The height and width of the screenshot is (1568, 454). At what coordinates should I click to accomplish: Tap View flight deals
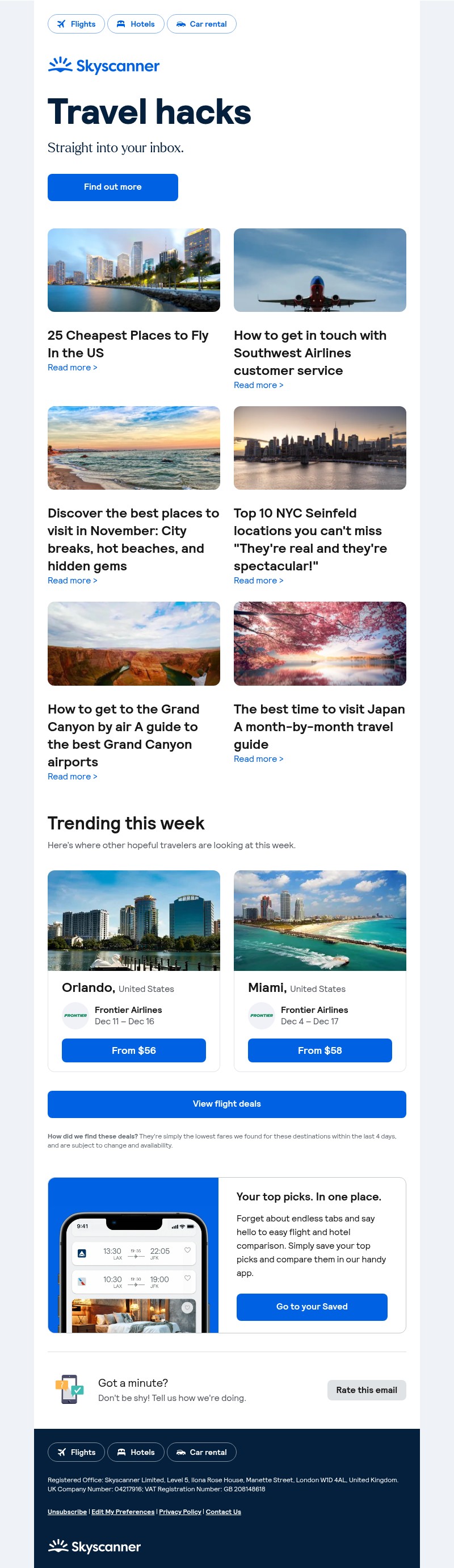(x=226, y=1103)
